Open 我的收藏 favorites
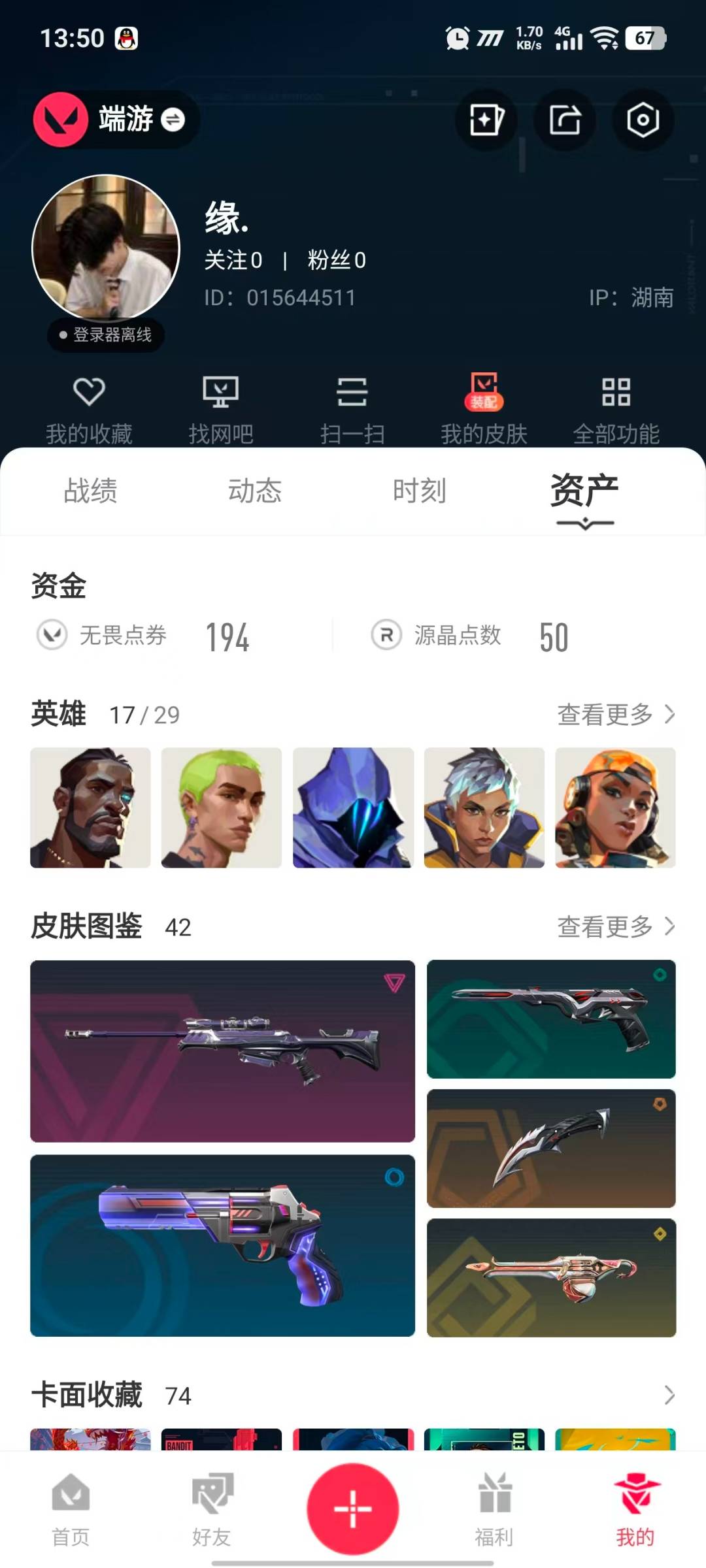Screen dimensions: 706x1568 [x=90, y=405]
